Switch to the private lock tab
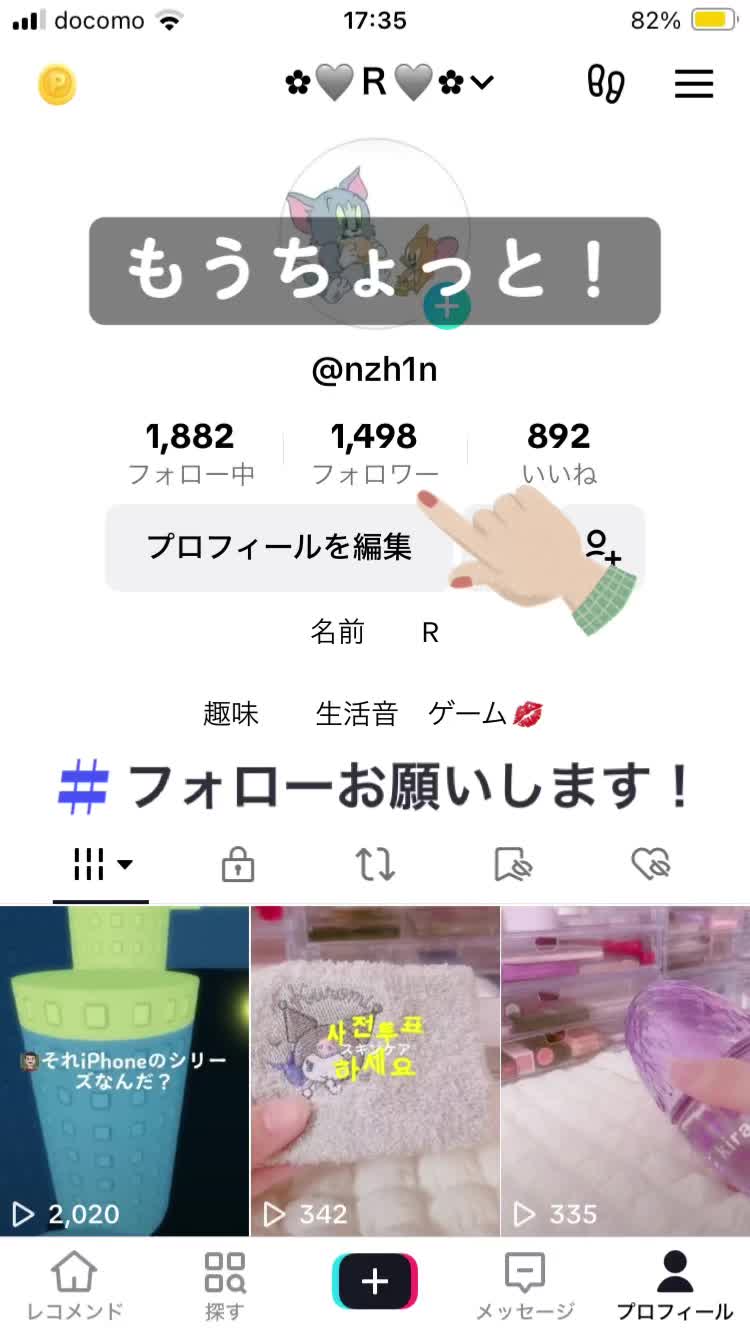Screen dimensions: 750x1334 [x=237, y=865]
